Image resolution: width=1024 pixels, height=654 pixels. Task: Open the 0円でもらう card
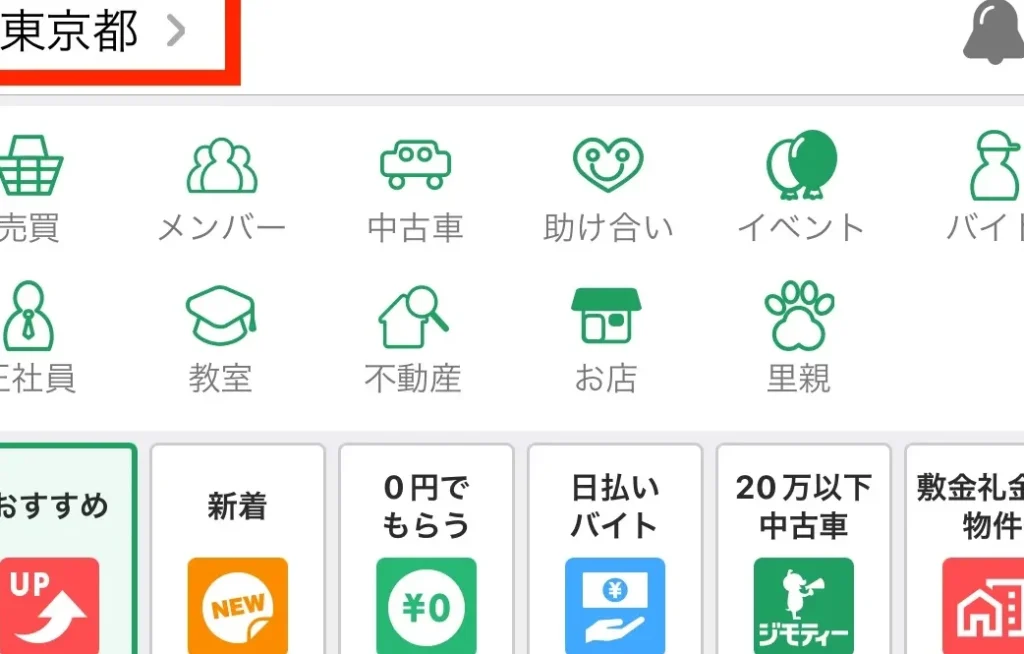pyautogui.click(x=426, y=550)
